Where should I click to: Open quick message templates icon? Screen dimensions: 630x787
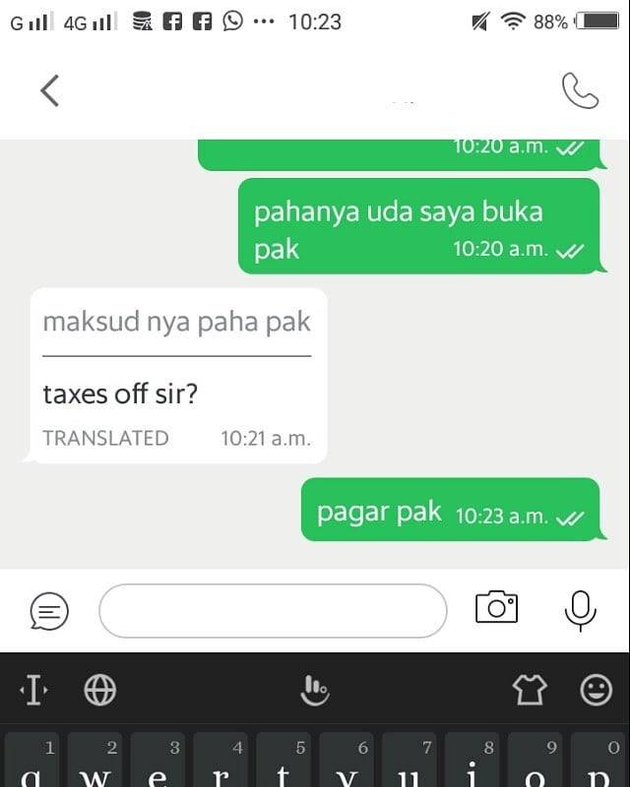50,610
